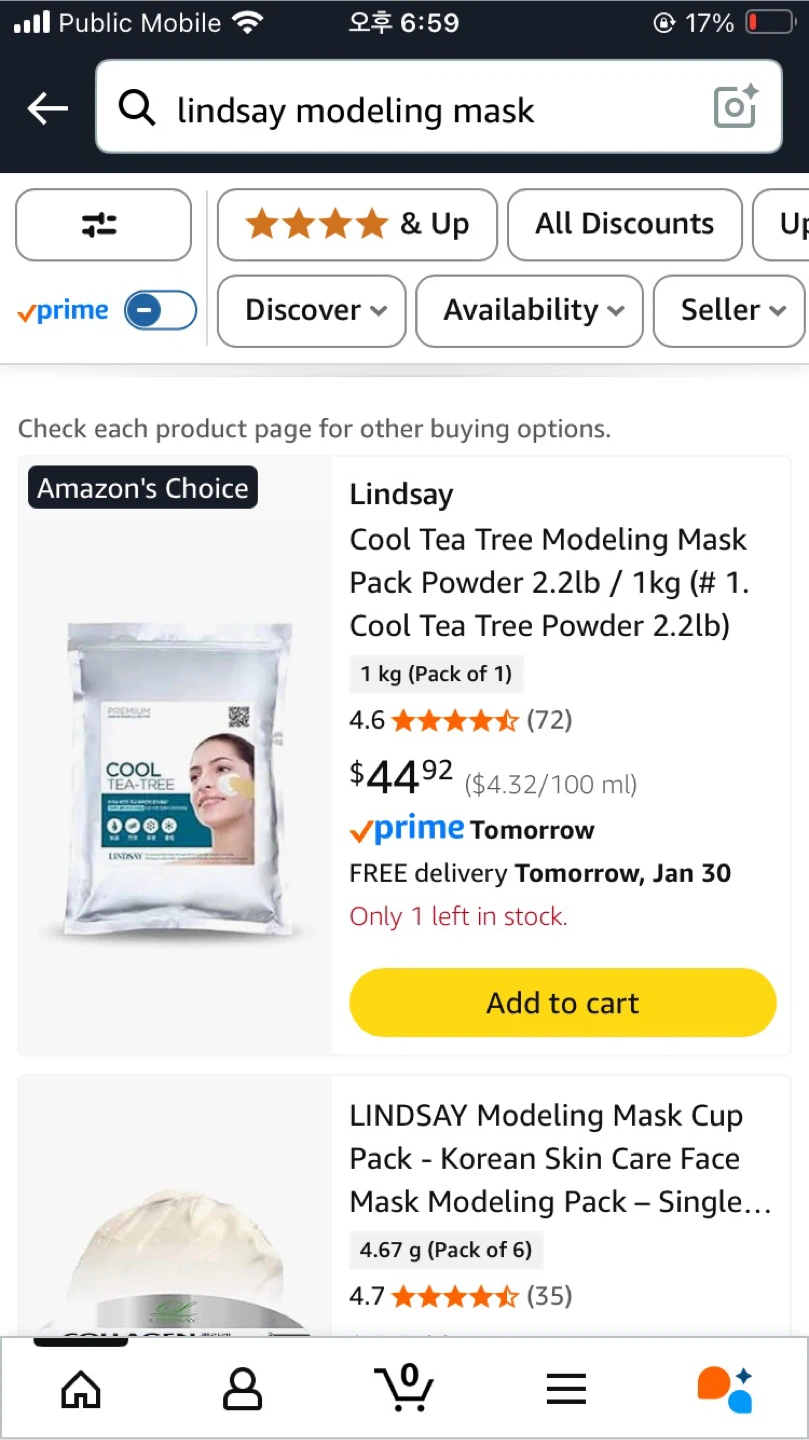Open the Rufus AI assistant tab
The height and width of the screenshot is (1440, 809).
tap(725, 1388)
